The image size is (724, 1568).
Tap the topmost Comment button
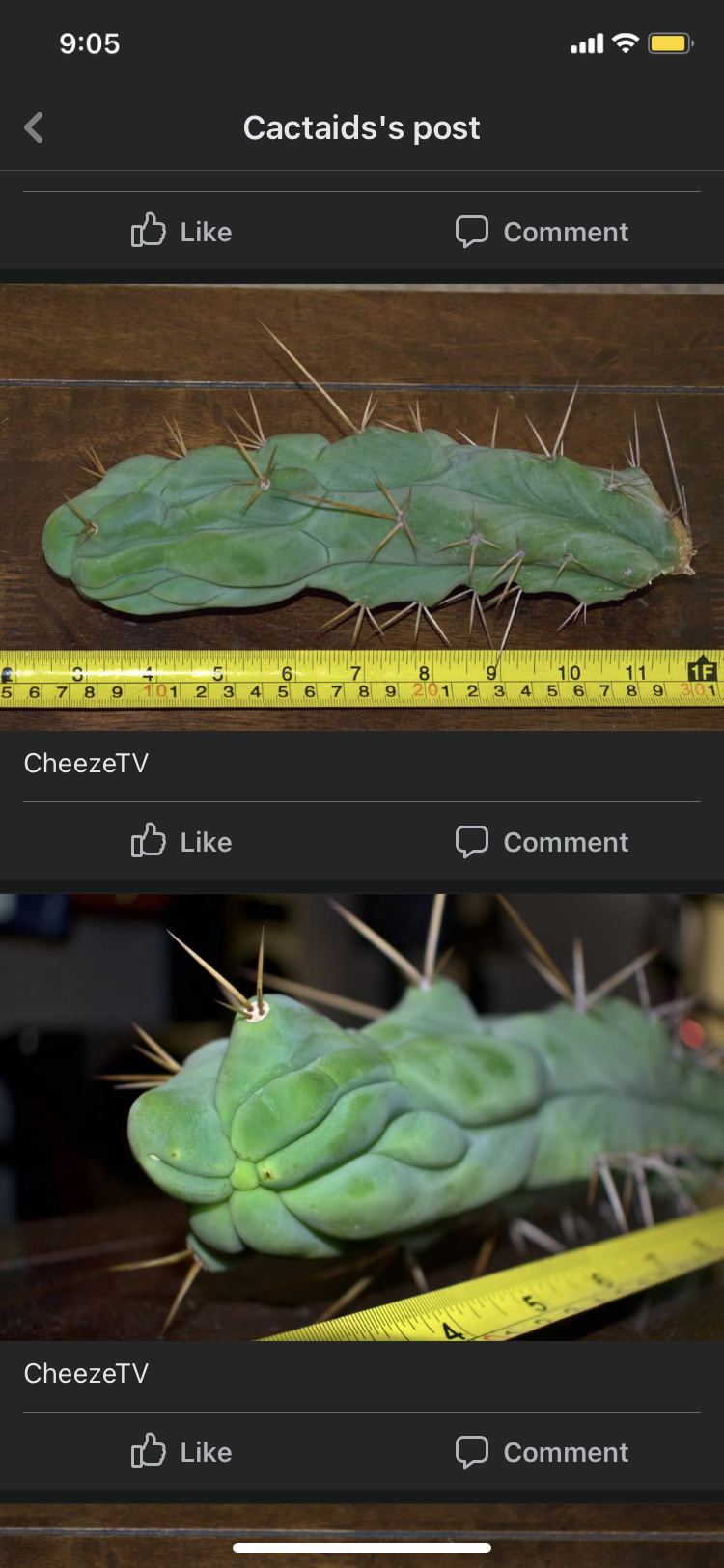coord(542,232)
